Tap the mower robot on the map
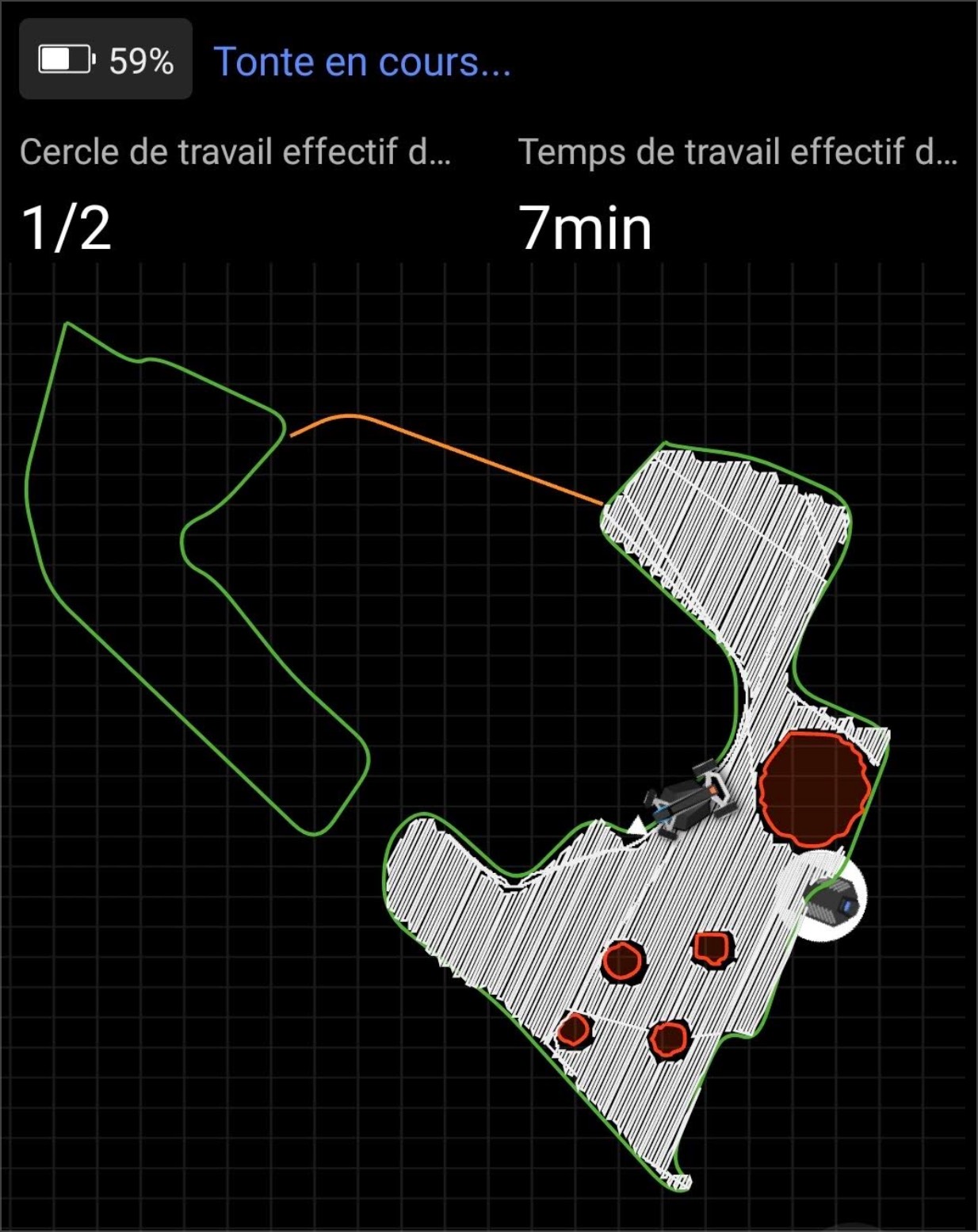 tap(688, 801)
